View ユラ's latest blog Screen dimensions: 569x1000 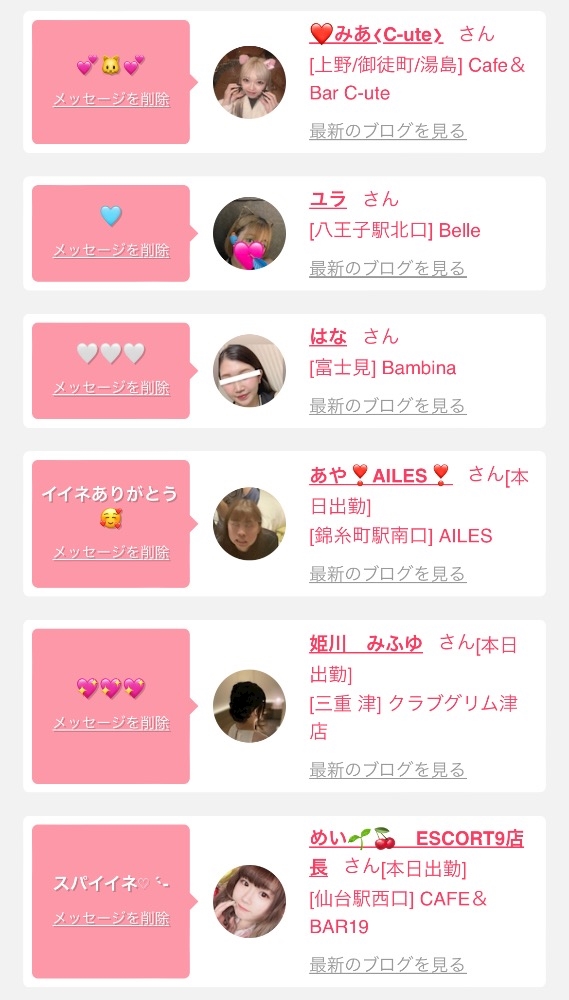(388, 268)
